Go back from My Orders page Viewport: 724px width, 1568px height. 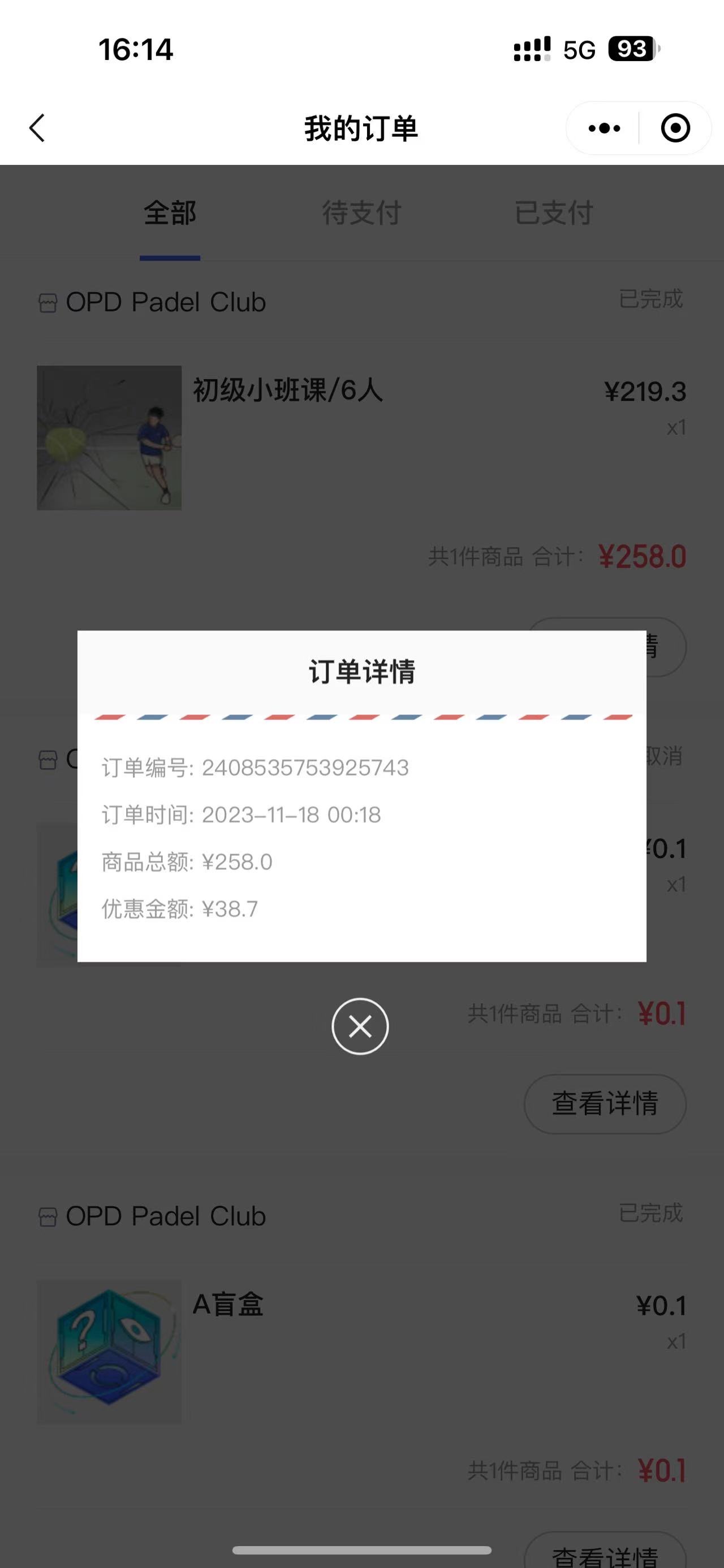click(37, 128)
